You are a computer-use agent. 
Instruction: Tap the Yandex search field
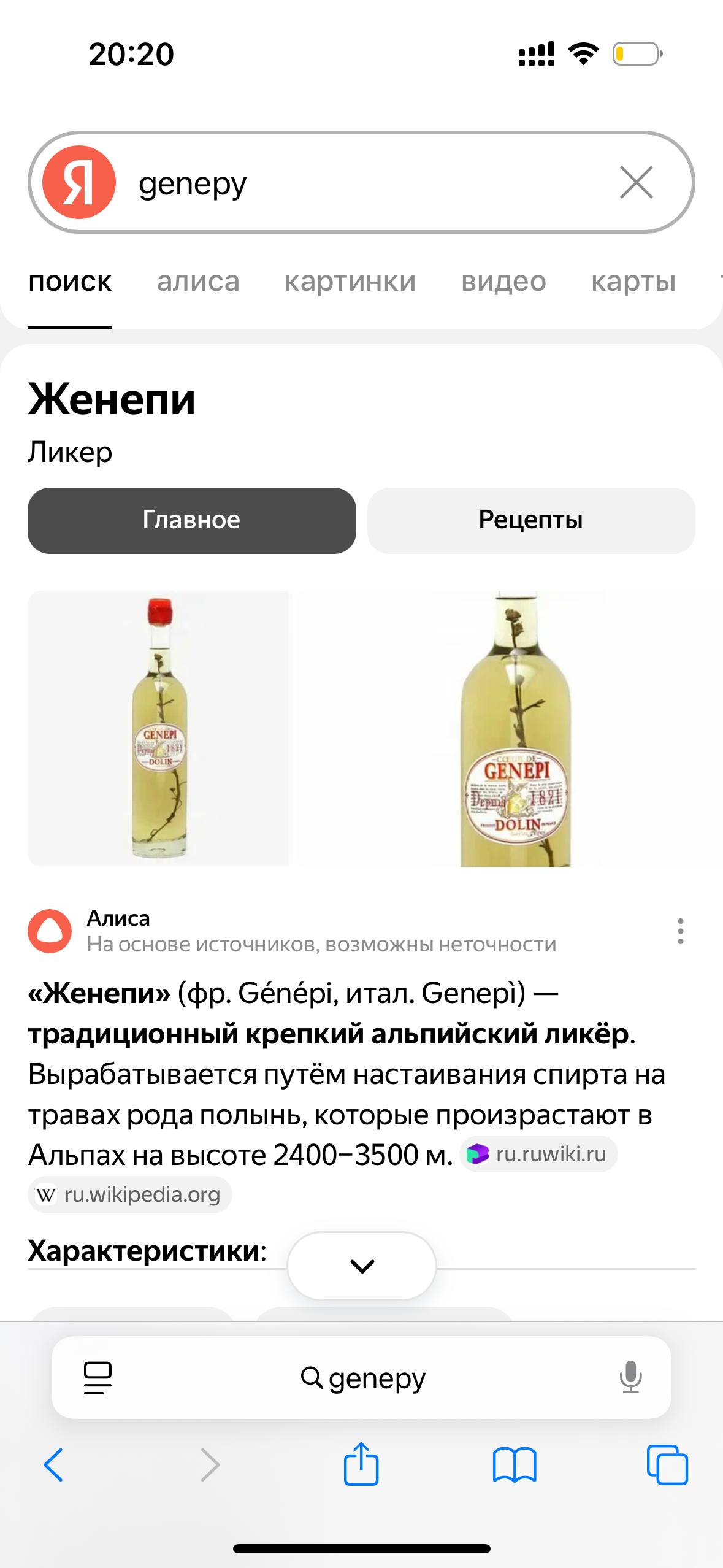click(x=368, y=183)
